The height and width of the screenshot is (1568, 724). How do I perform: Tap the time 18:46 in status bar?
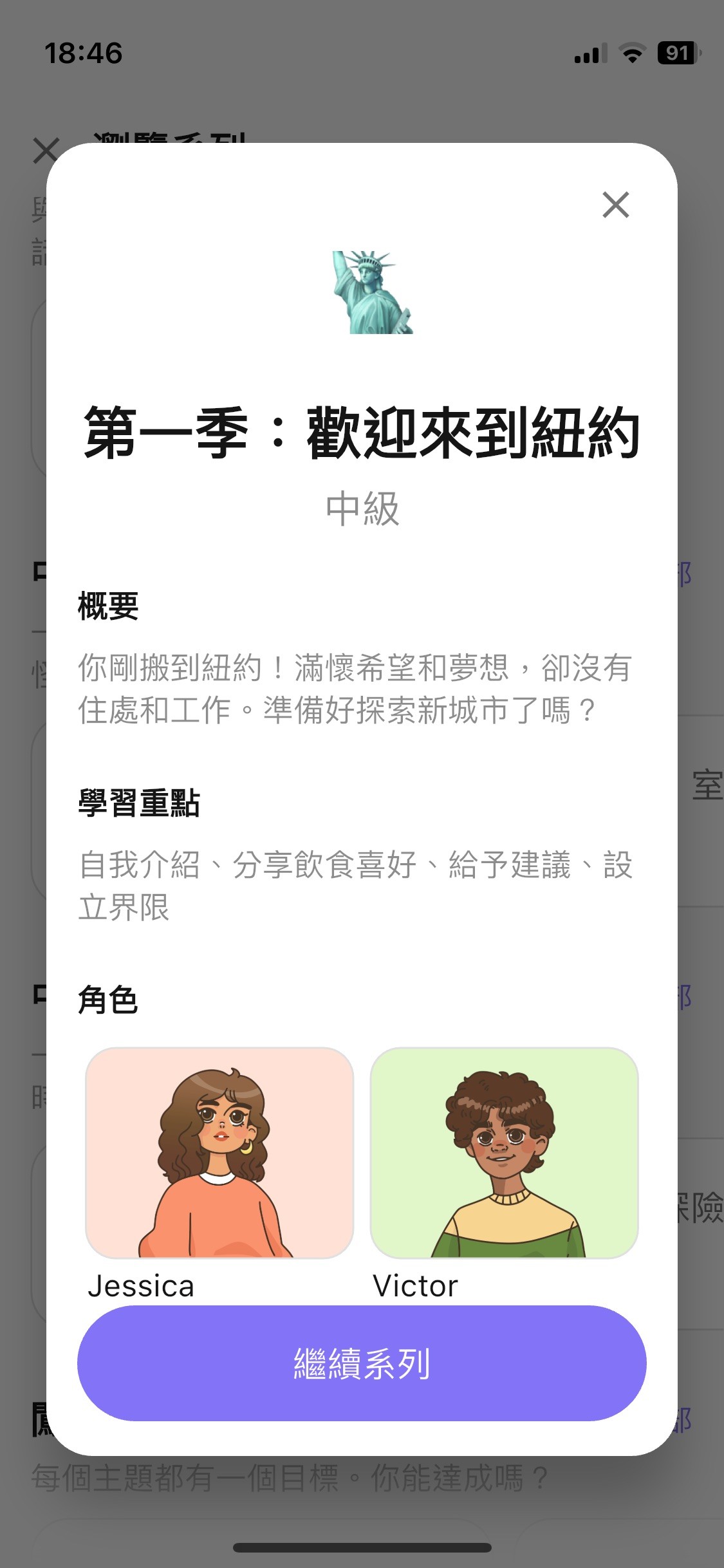(x=84, y=55)
